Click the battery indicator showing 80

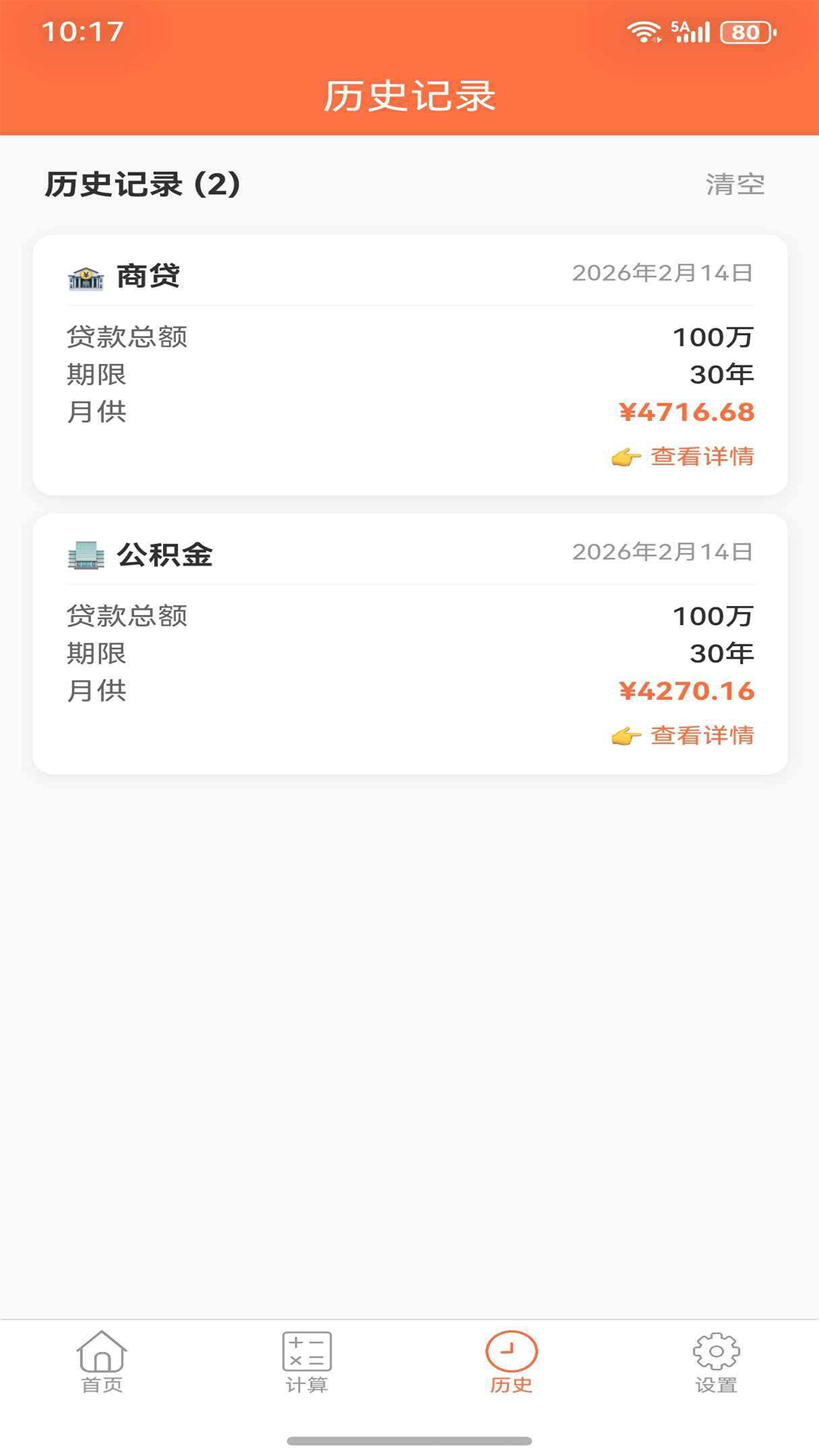click(x=747, y=31)
